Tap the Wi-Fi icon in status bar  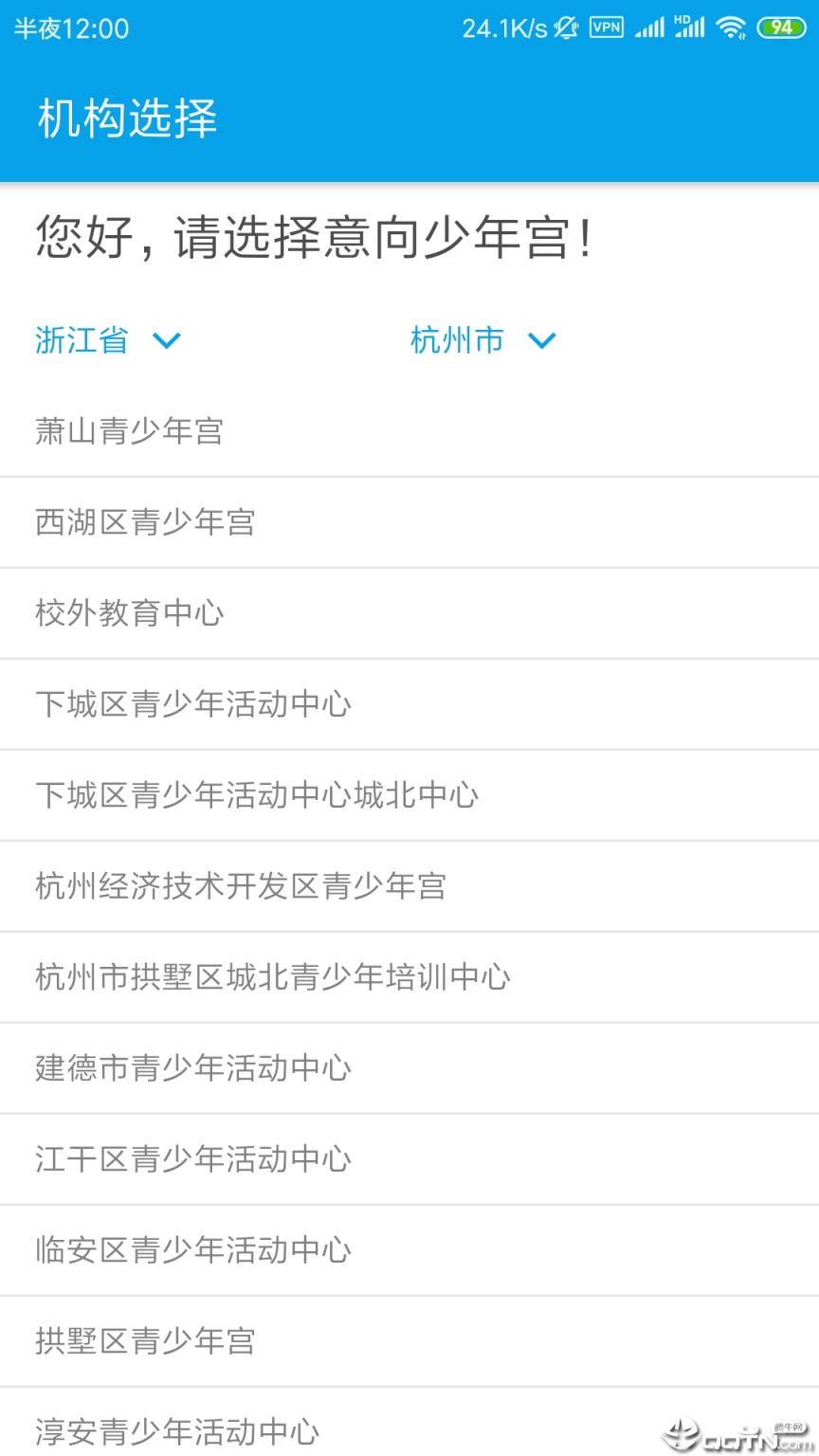pos(730,27)
